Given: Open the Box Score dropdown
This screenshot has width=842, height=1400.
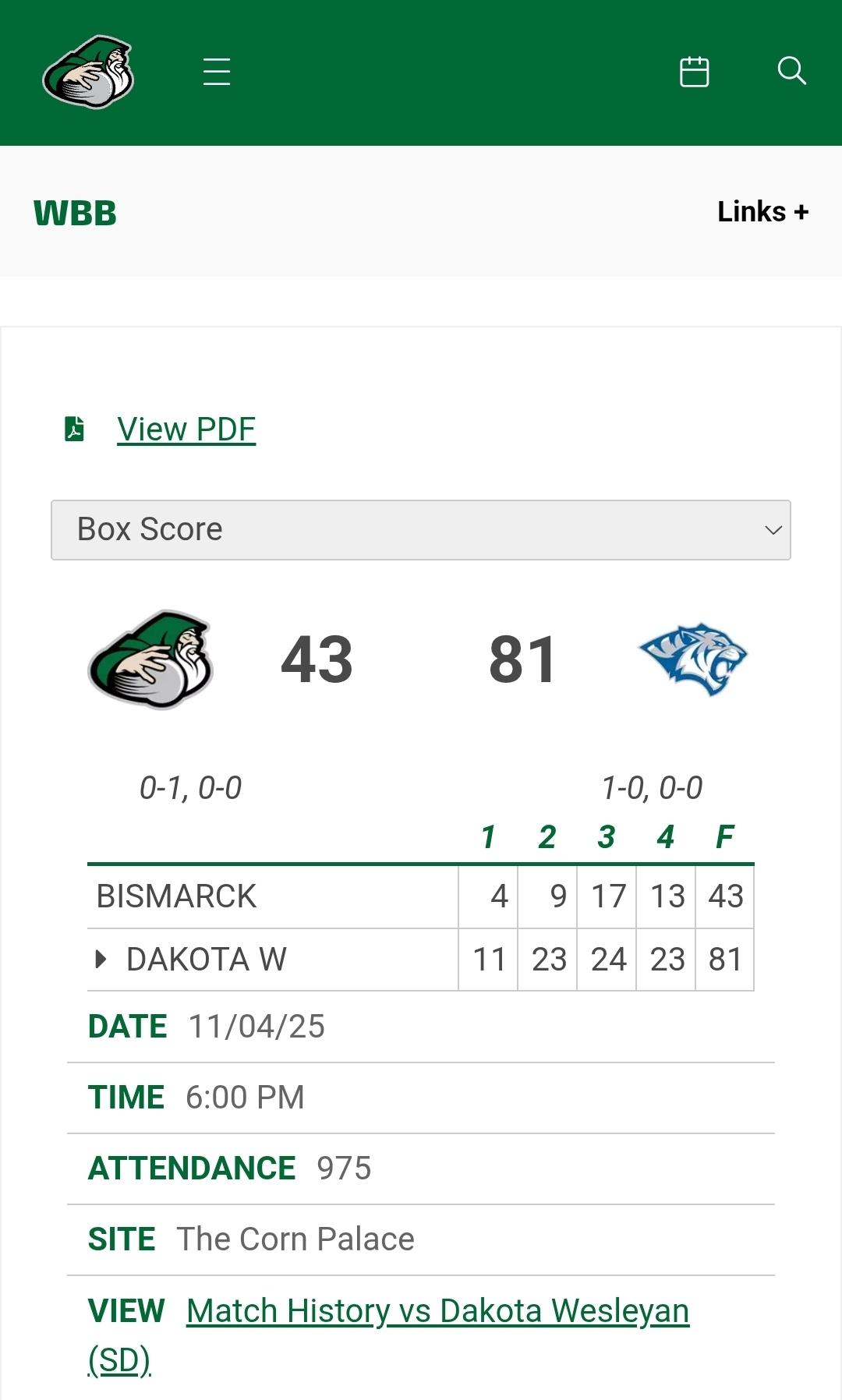Looking at the screenshot, I should [x=421, y=530].
